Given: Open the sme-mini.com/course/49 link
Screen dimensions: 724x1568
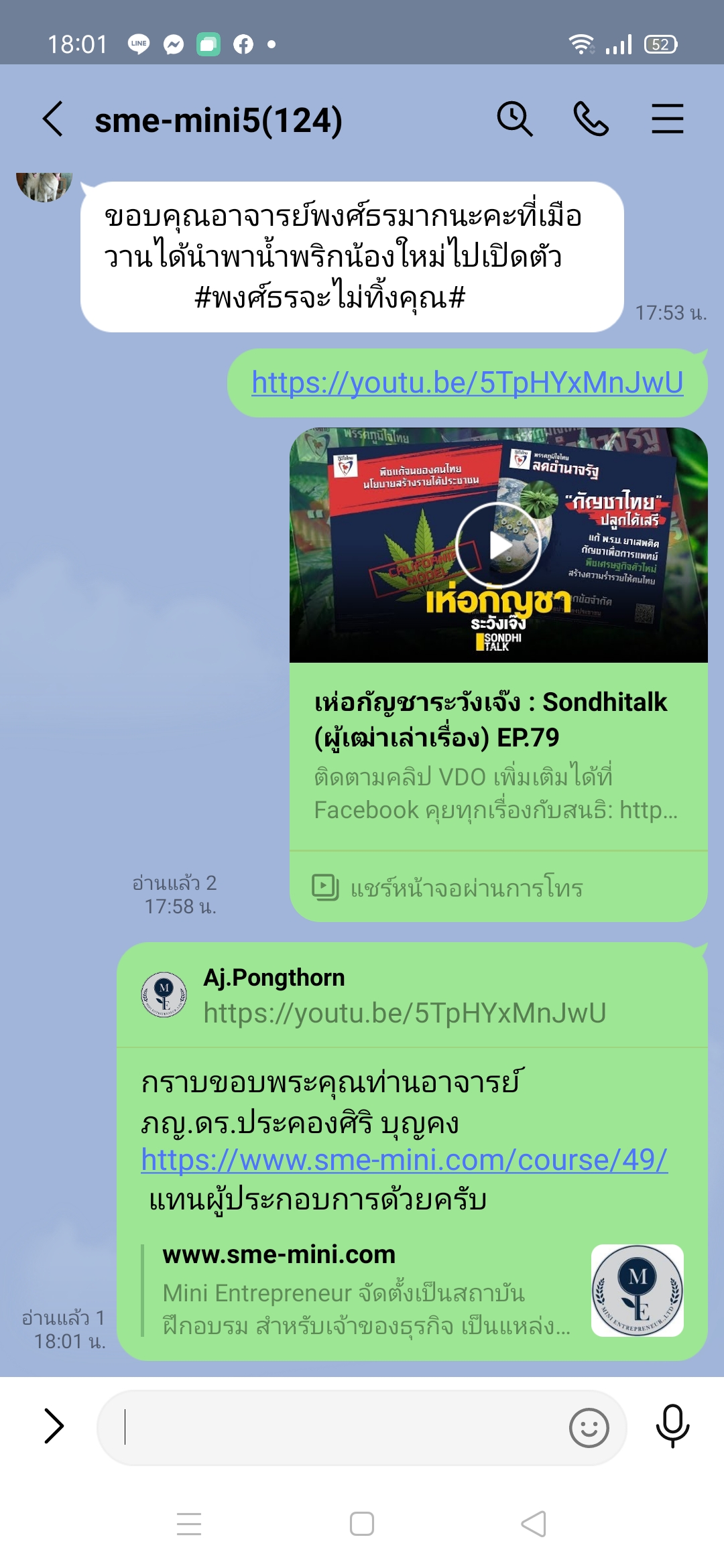Looking at the screenshot, I should pyautogui.click(x=404, y=1160).
